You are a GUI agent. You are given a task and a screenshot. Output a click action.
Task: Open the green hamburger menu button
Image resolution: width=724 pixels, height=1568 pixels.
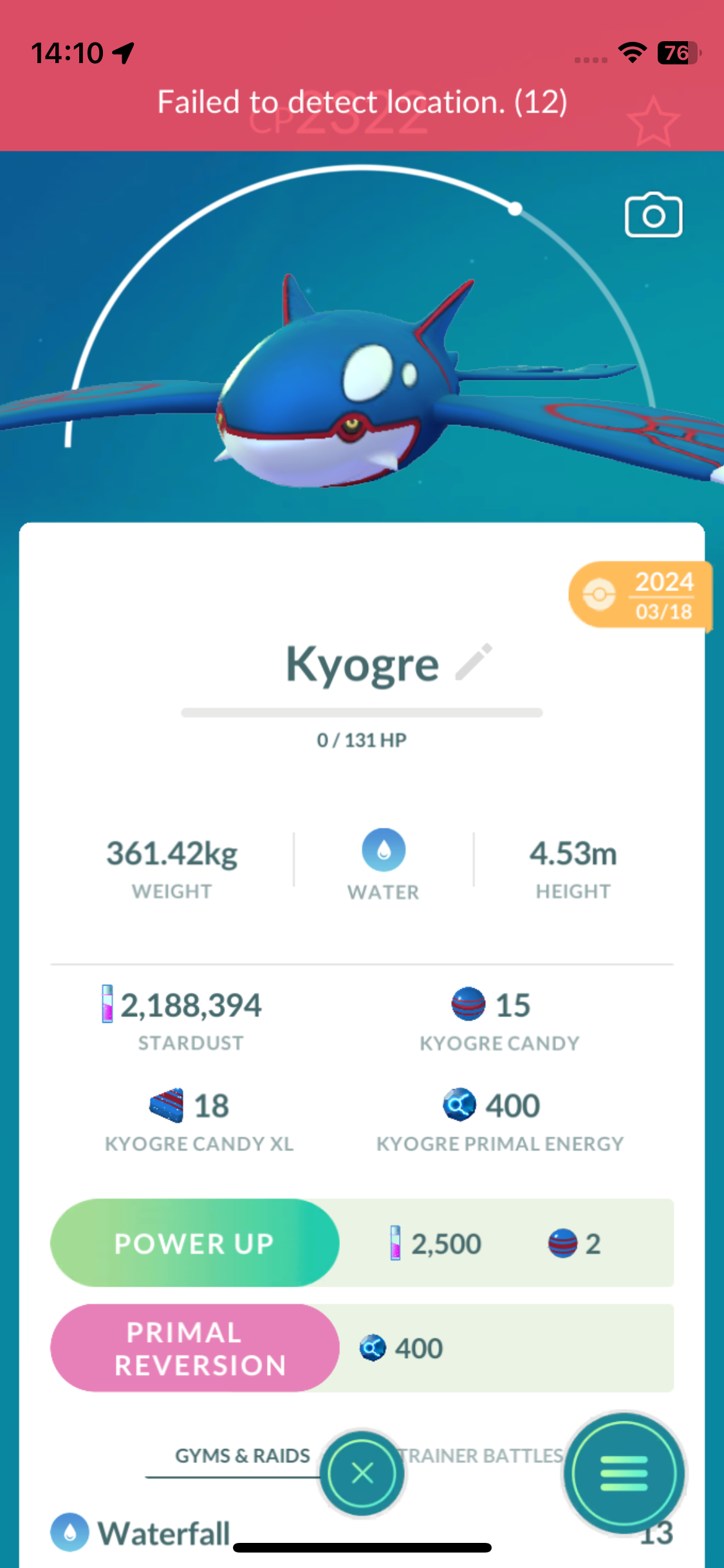coord(623,1473)
